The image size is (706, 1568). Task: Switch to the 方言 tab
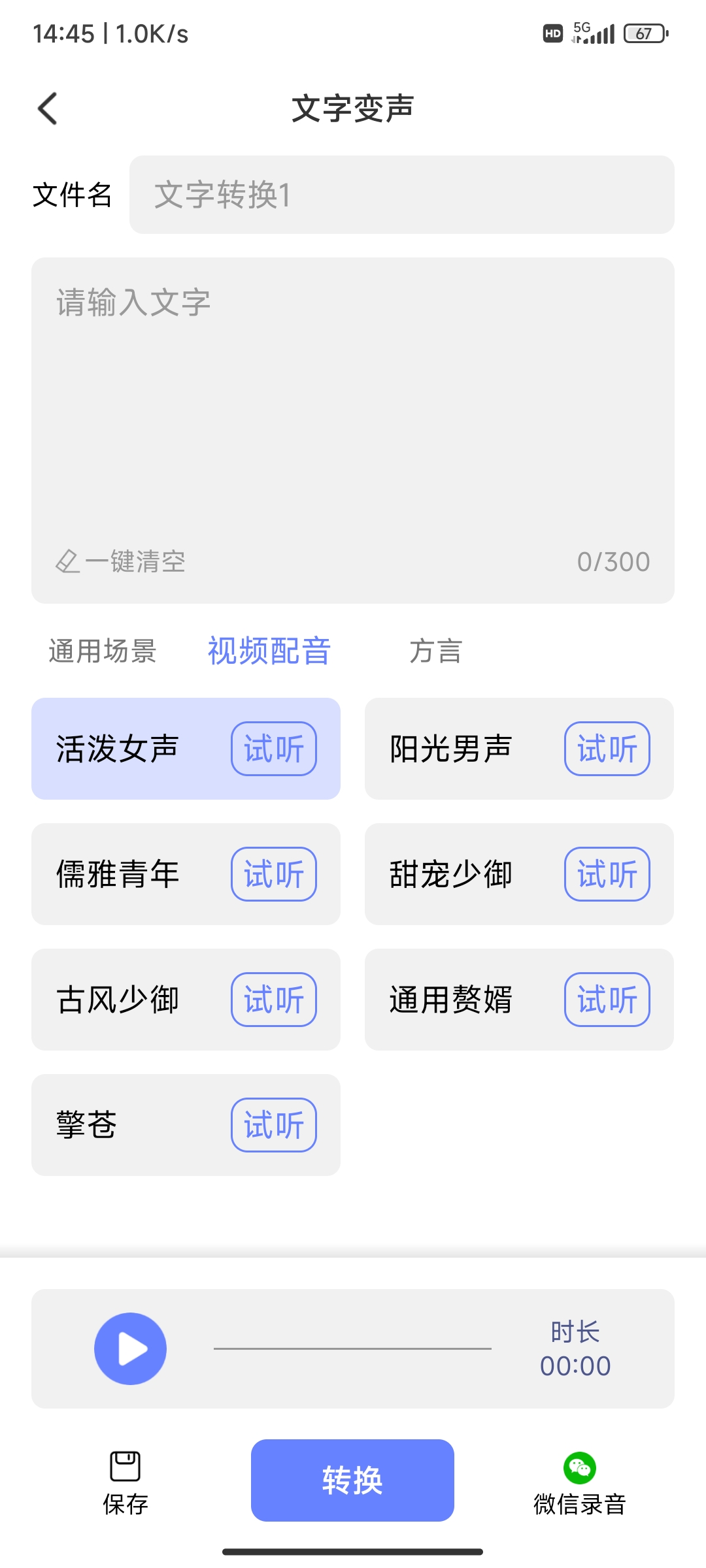click(435, 651)
